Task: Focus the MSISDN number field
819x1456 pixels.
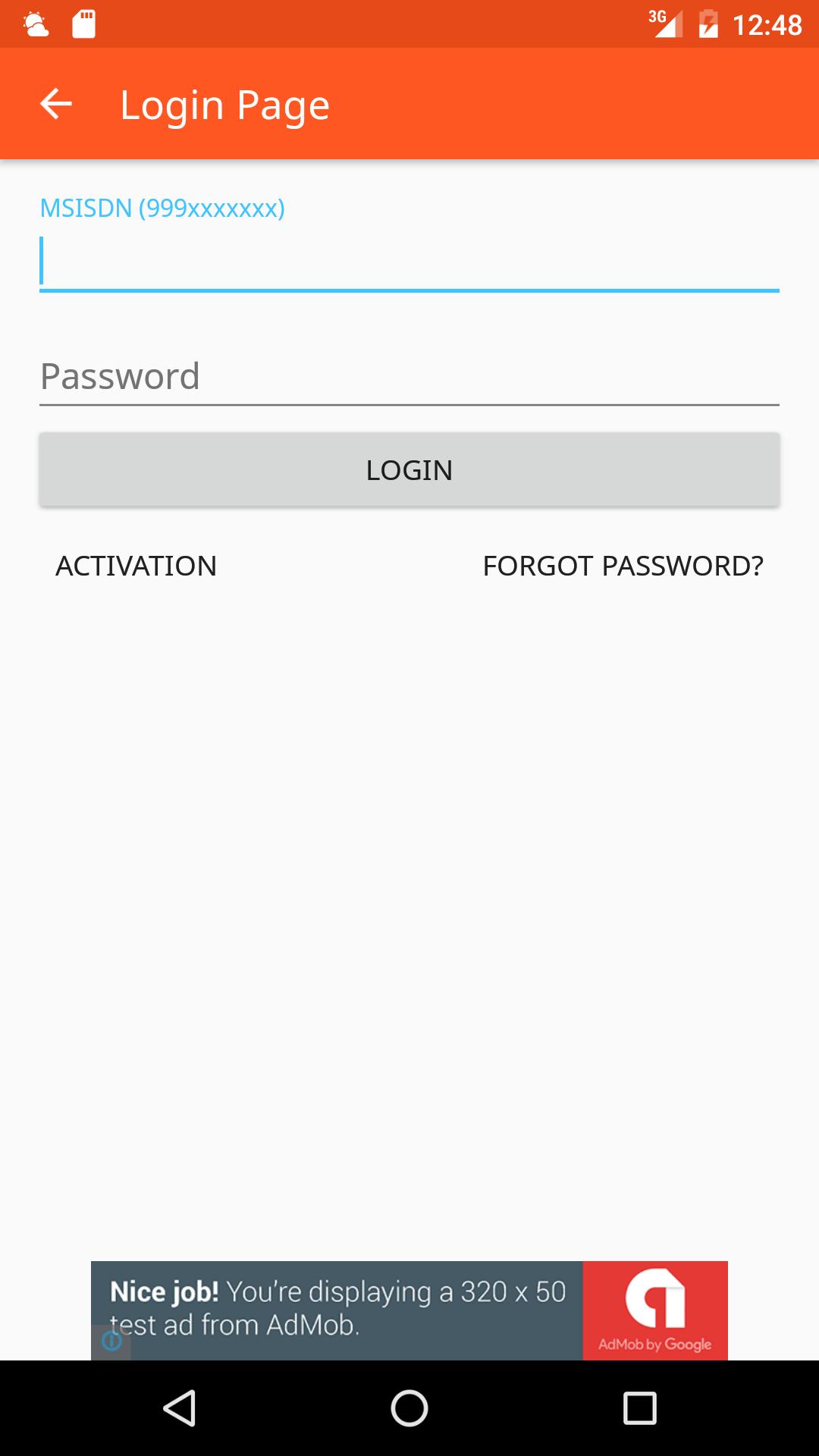Action: click(x=409, y=262)
